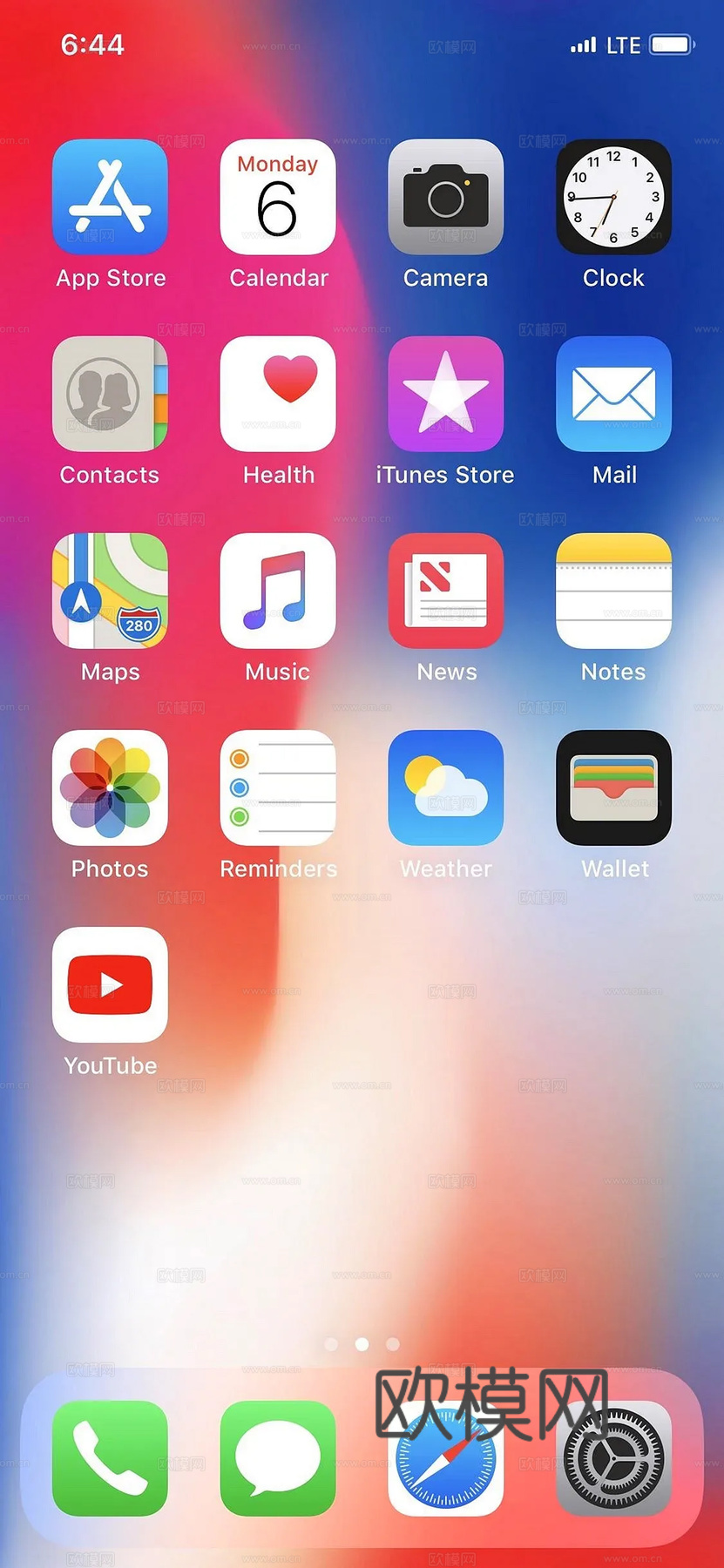Viewport: 724px width, 1568px height.
Task: Launch the Health app
Action: point(278,394)
